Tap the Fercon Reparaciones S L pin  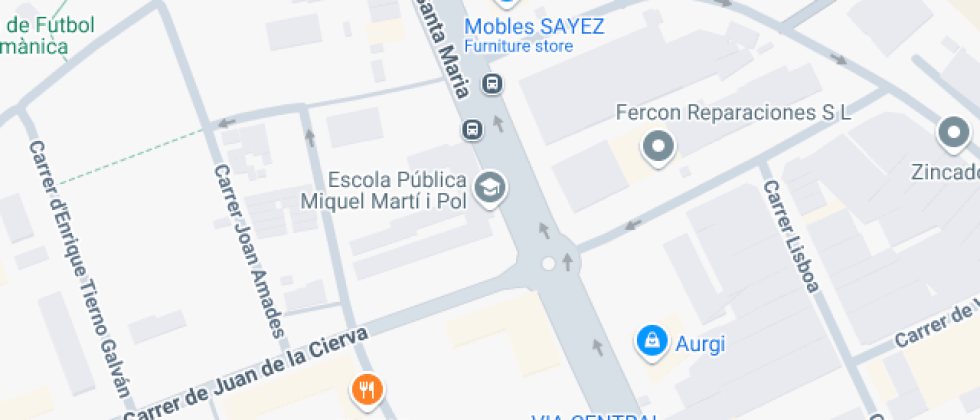click(x=658, y=148)
